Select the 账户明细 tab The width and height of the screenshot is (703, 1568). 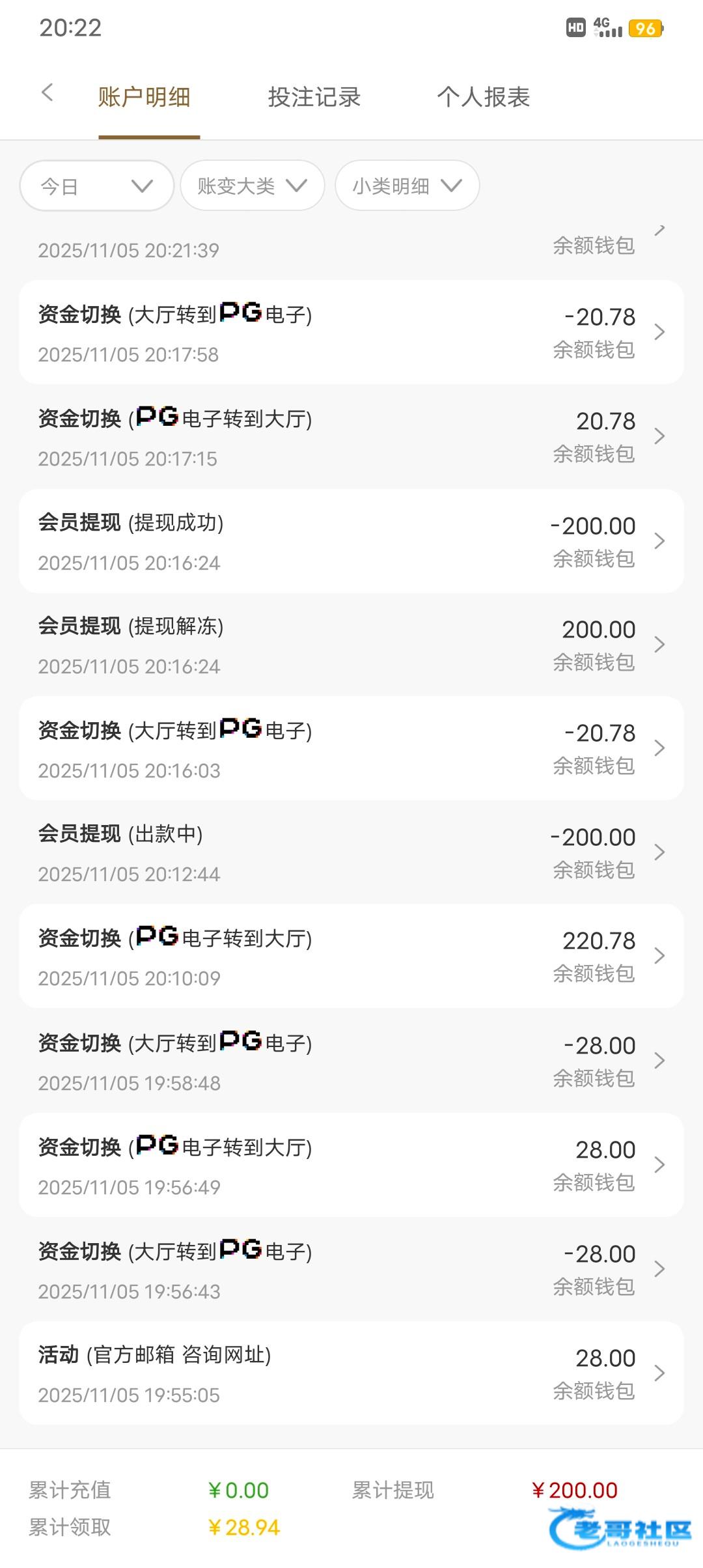click(x=145, y=98)
